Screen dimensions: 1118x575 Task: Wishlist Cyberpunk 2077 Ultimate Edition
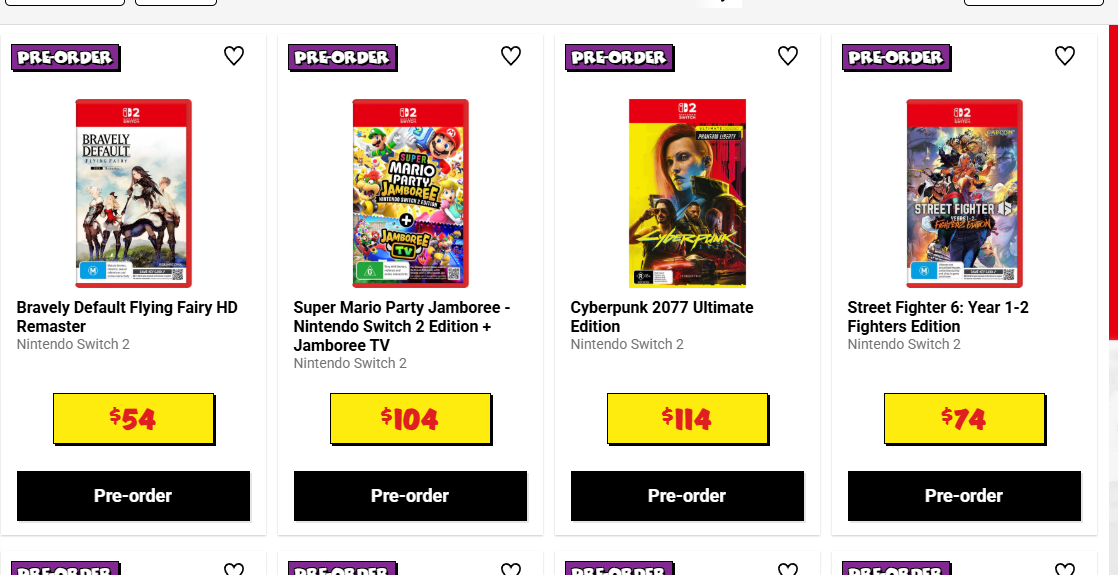(788, 56)
